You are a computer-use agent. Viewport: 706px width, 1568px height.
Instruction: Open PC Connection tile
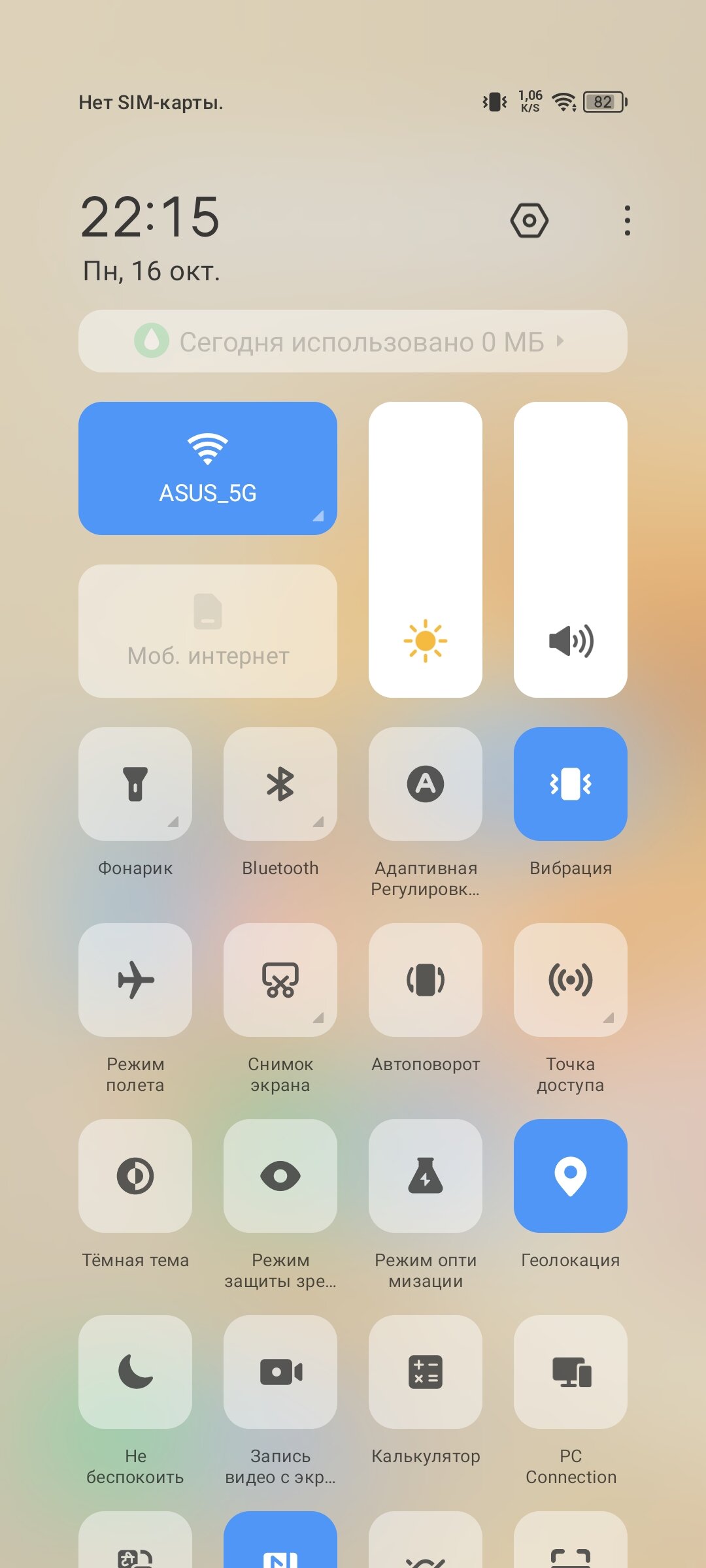pyautogui.click(x=571, y=1372)
